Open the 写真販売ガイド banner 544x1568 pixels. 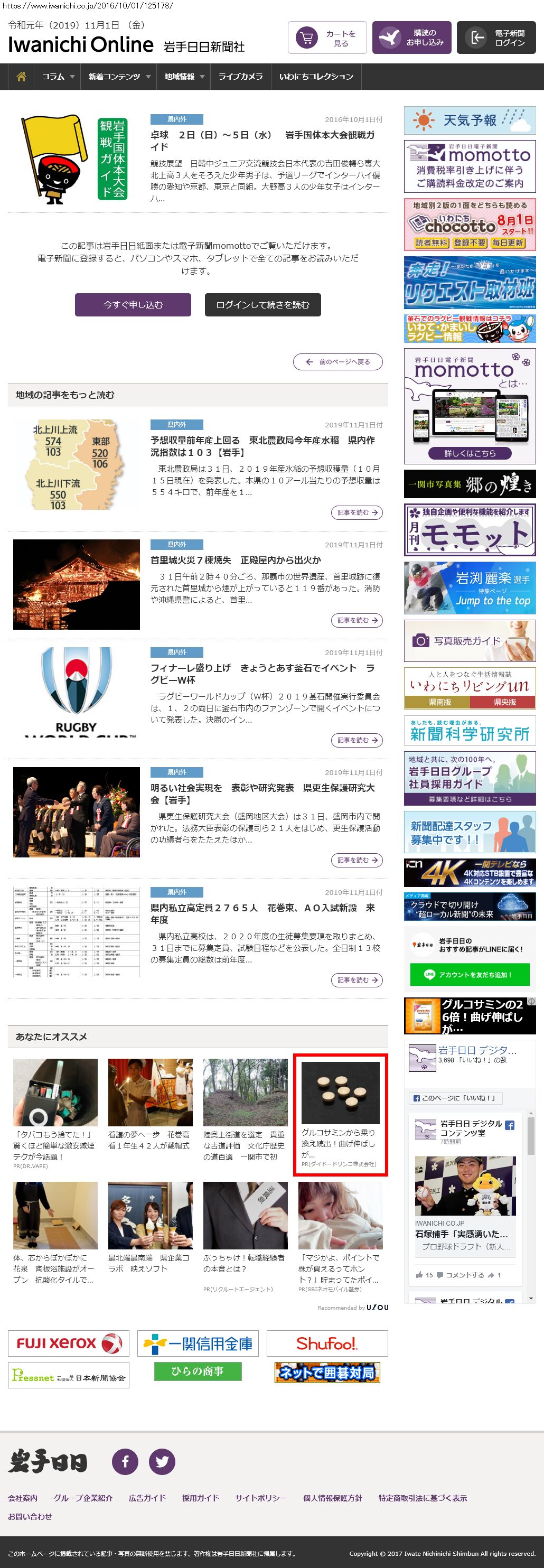[470, 641]
